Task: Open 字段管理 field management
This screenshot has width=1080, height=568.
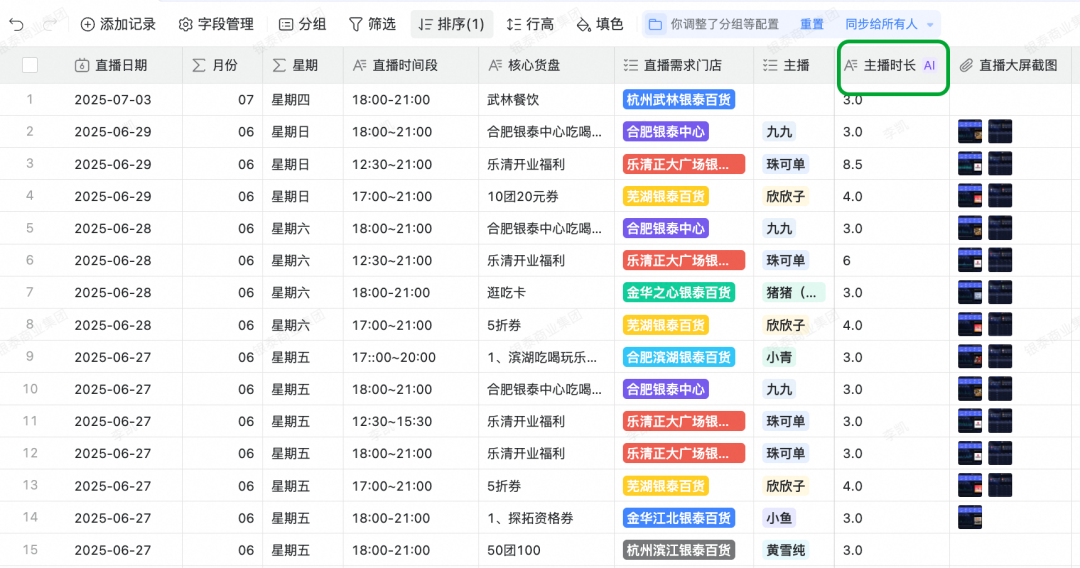Action: [216, 24]
